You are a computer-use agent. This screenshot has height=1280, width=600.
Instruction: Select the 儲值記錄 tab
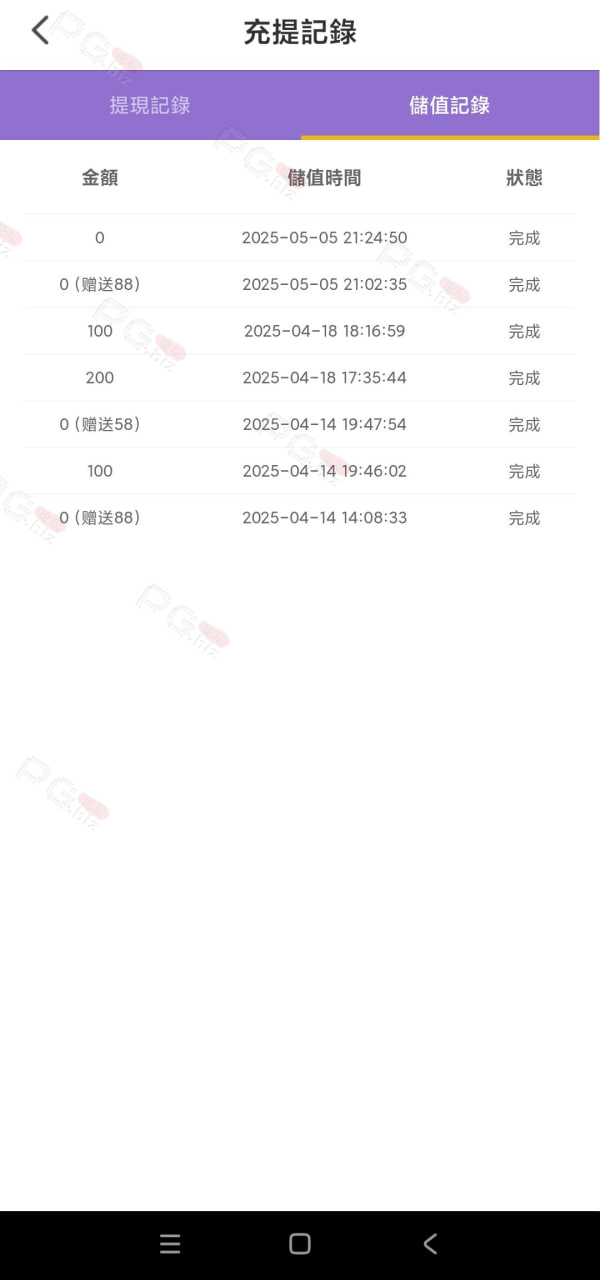click(450, 105)
